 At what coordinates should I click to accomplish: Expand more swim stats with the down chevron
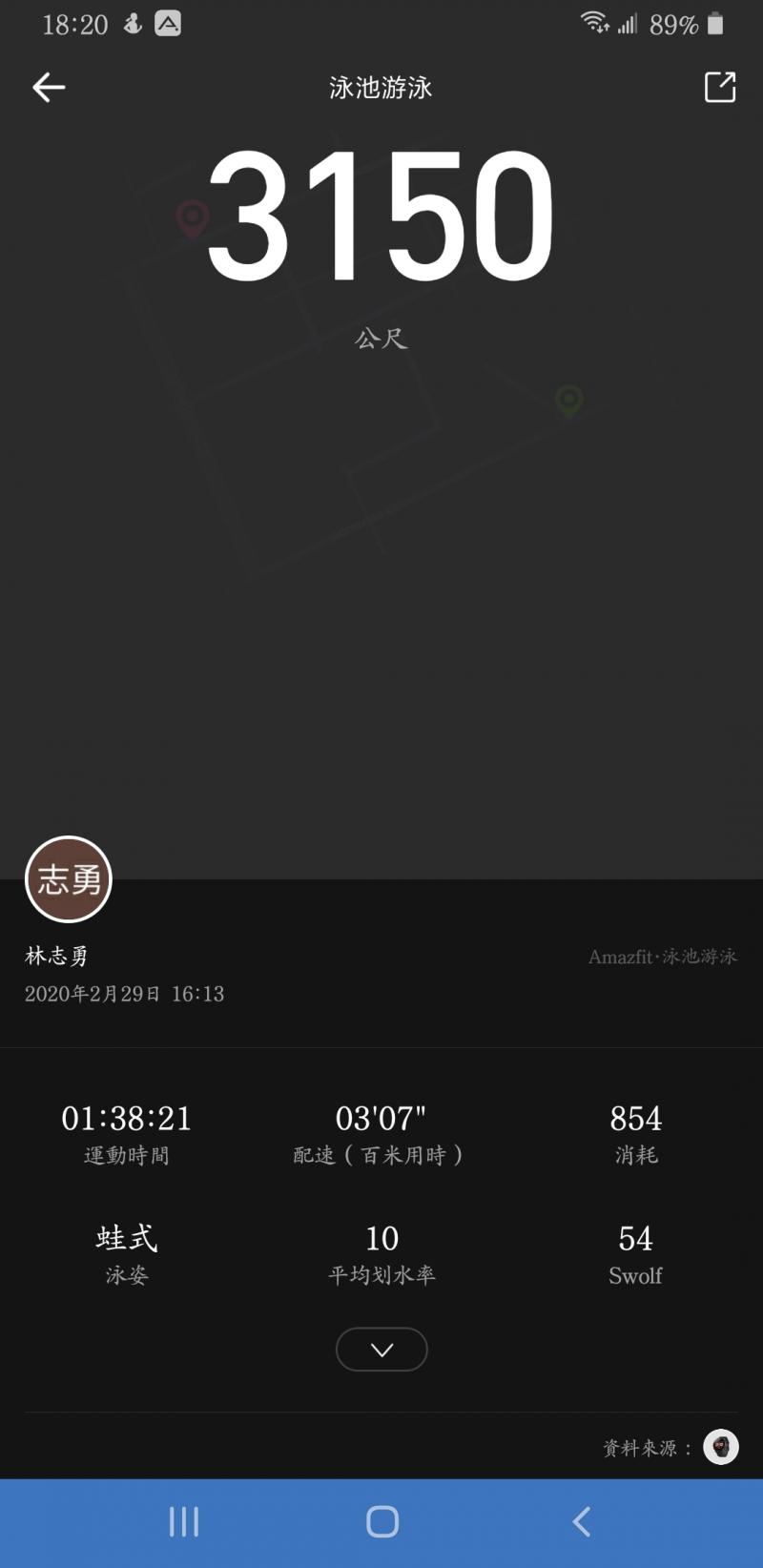click(381, 1350)
